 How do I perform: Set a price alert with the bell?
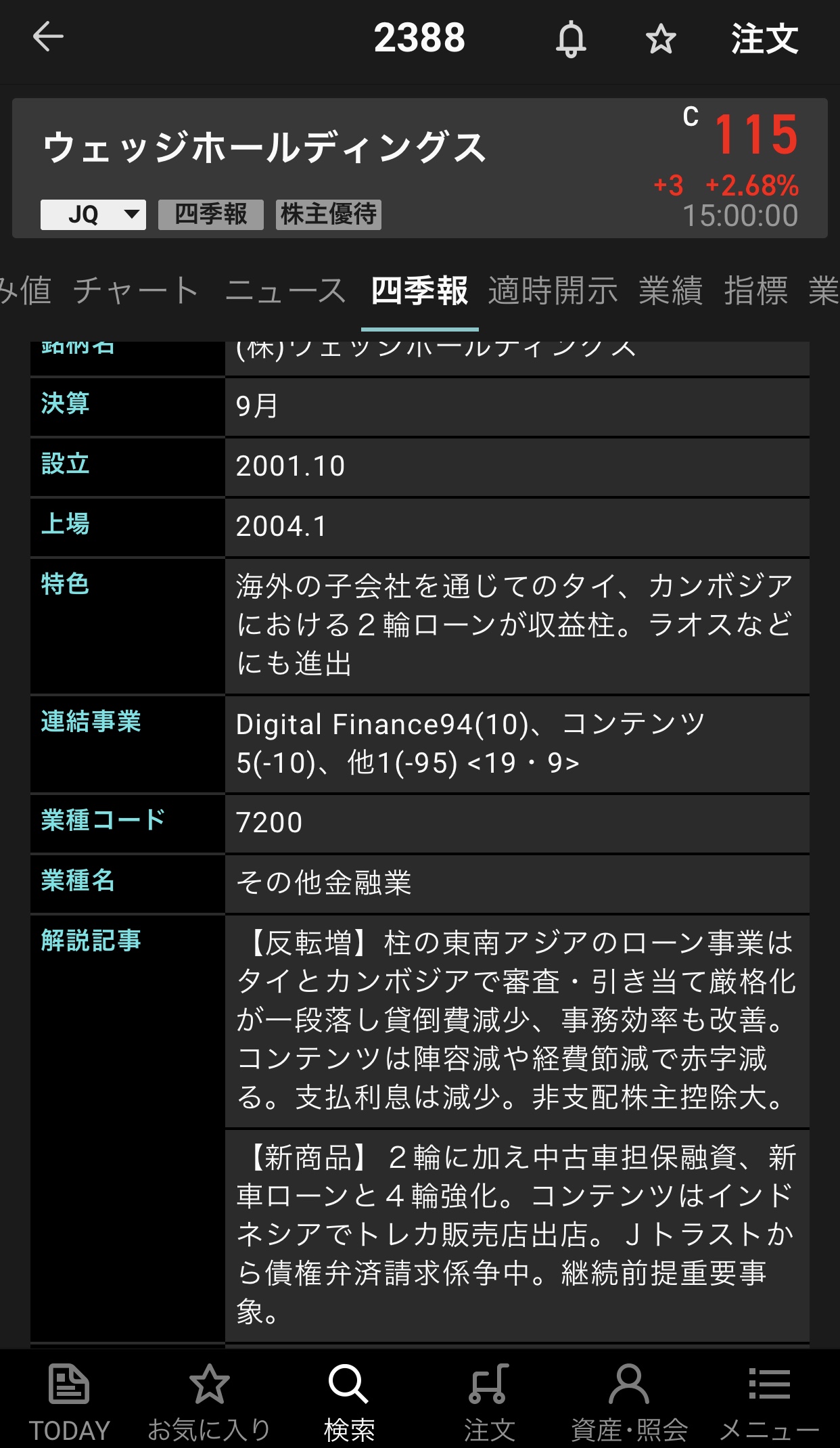571,39
